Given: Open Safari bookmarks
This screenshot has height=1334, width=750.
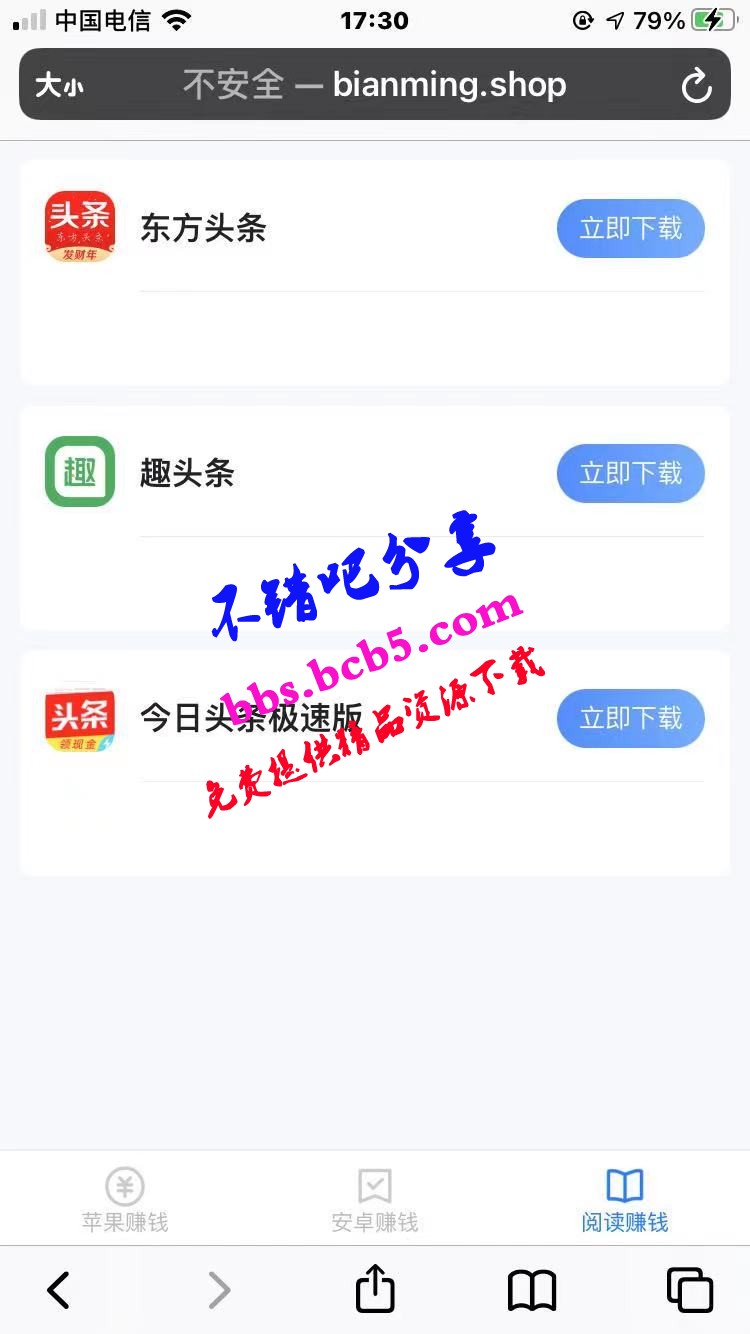Looking at the screenshot, I should tap(532, 1290).
